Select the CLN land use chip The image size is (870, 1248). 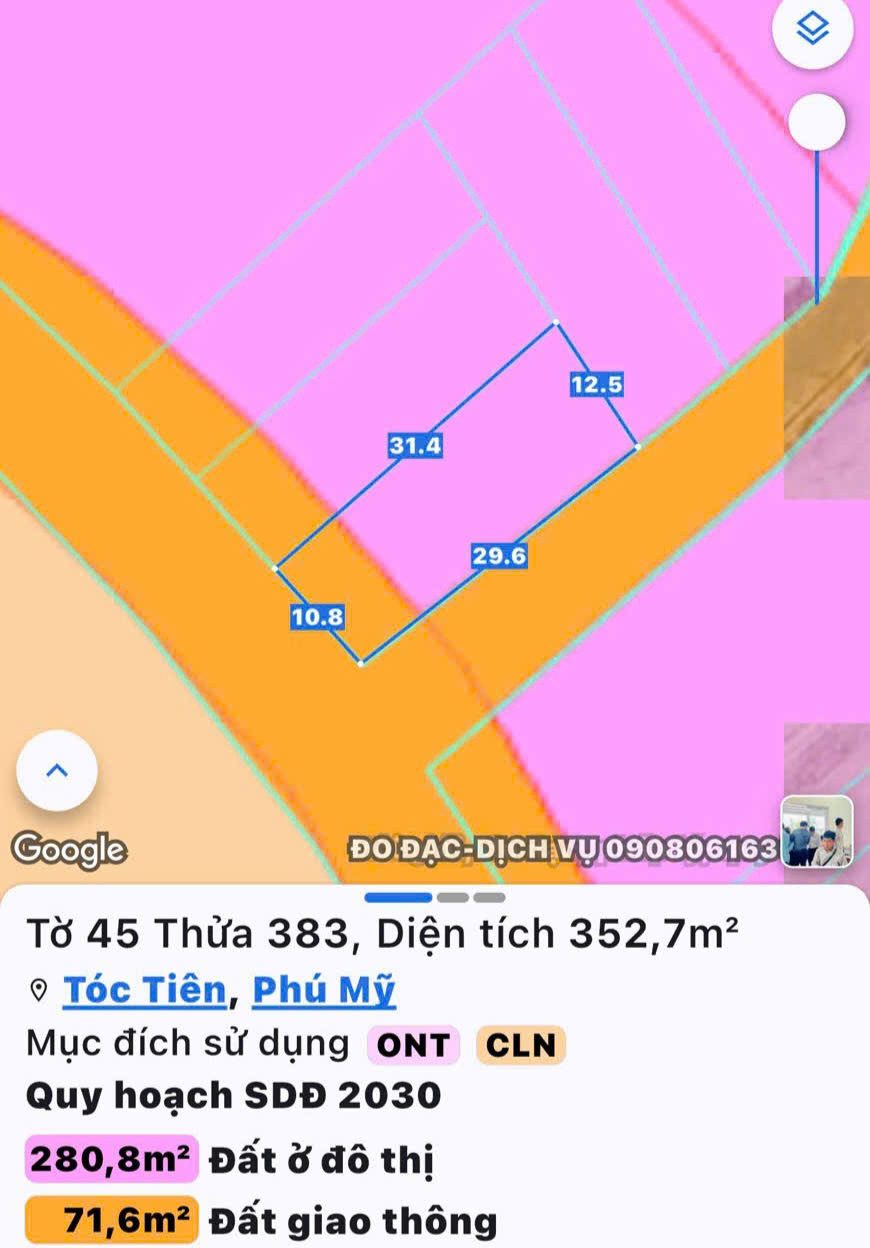521,1045
